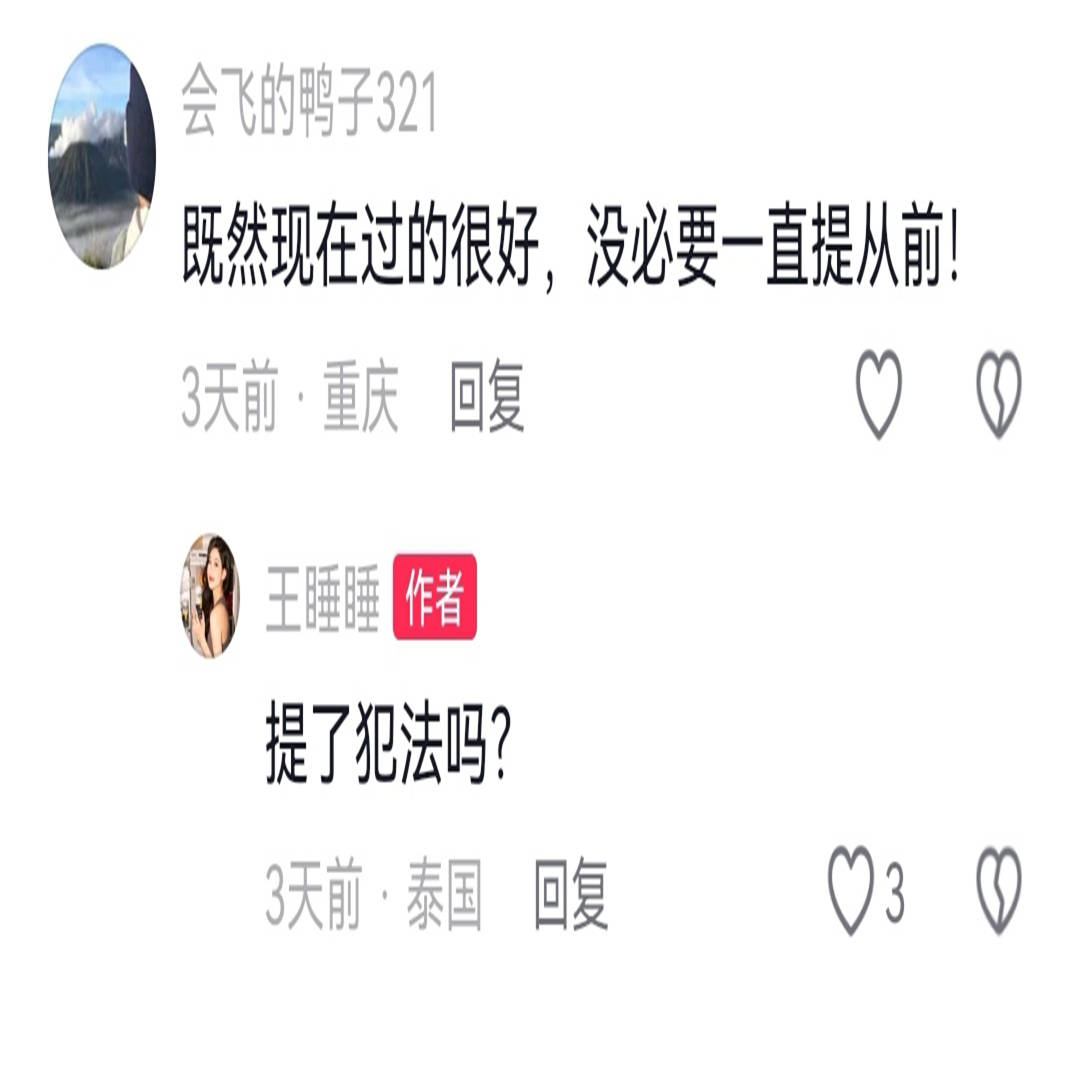Like 会飞的鸭子321's comment
Screen dimensions: 1080x1080
tap(878, 394)
